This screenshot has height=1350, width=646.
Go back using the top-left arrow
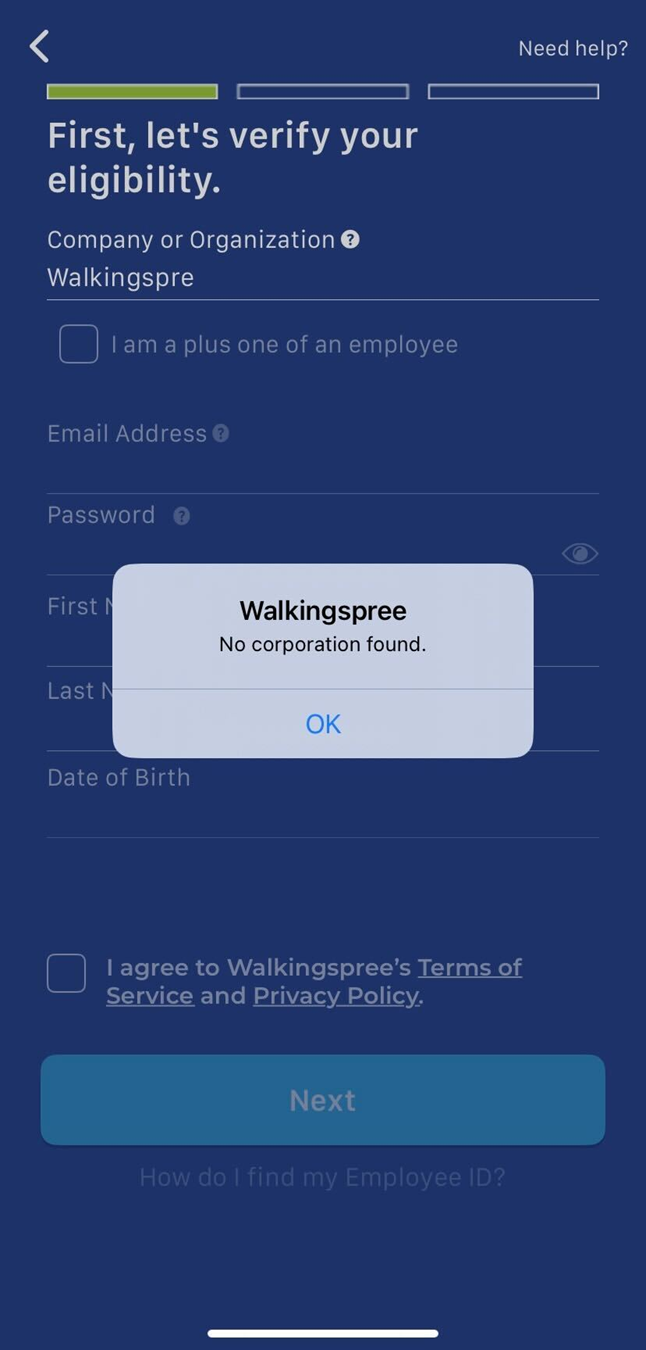click(39, 46)
